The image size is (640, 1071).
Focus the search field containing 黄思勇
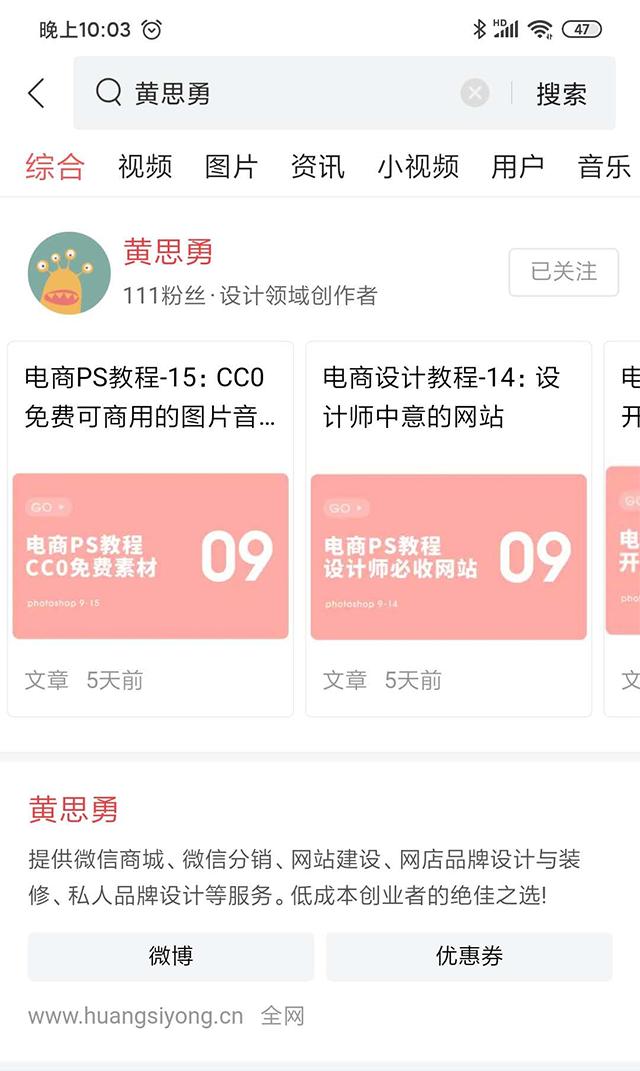(x=290, y=94)
